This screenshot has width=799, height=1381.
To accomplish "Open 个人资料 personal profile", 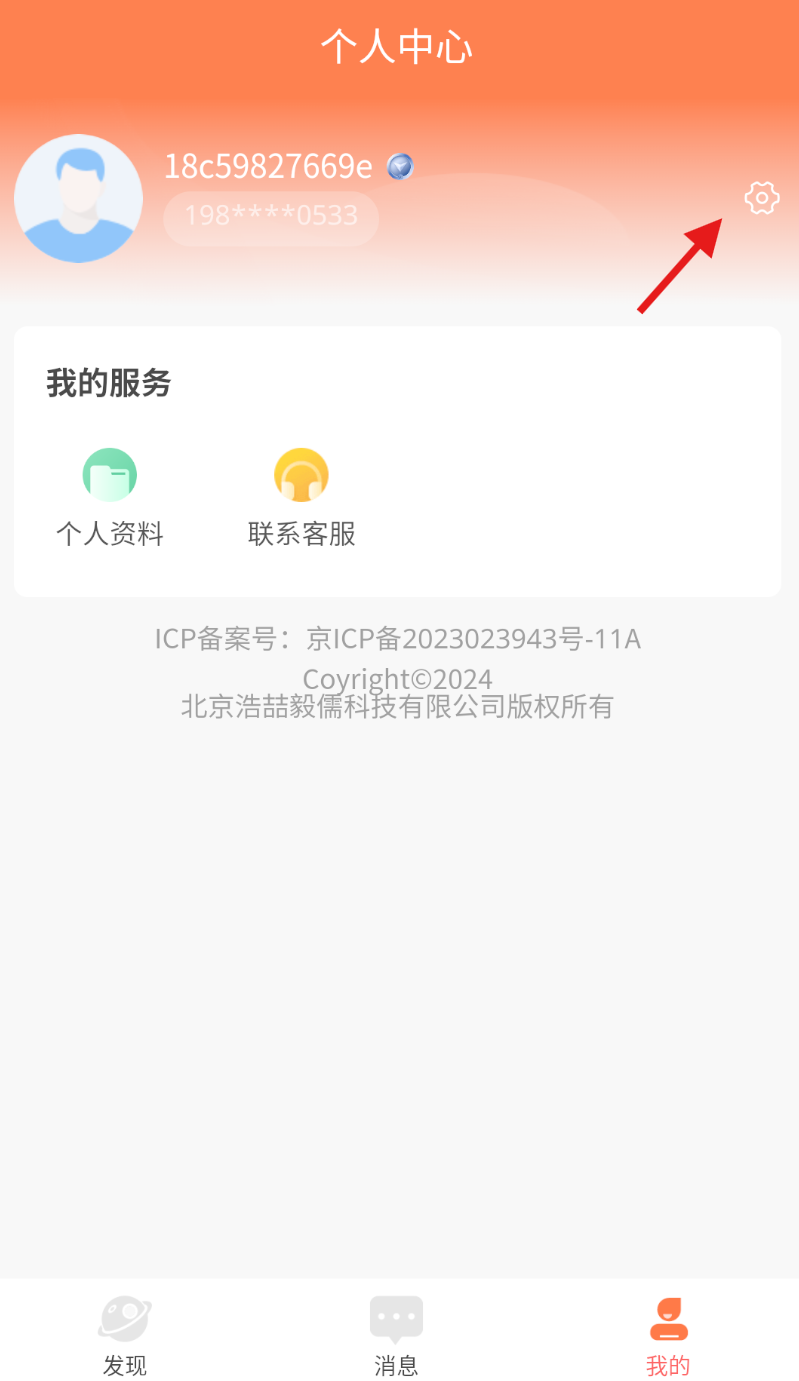I will point(109,497).
